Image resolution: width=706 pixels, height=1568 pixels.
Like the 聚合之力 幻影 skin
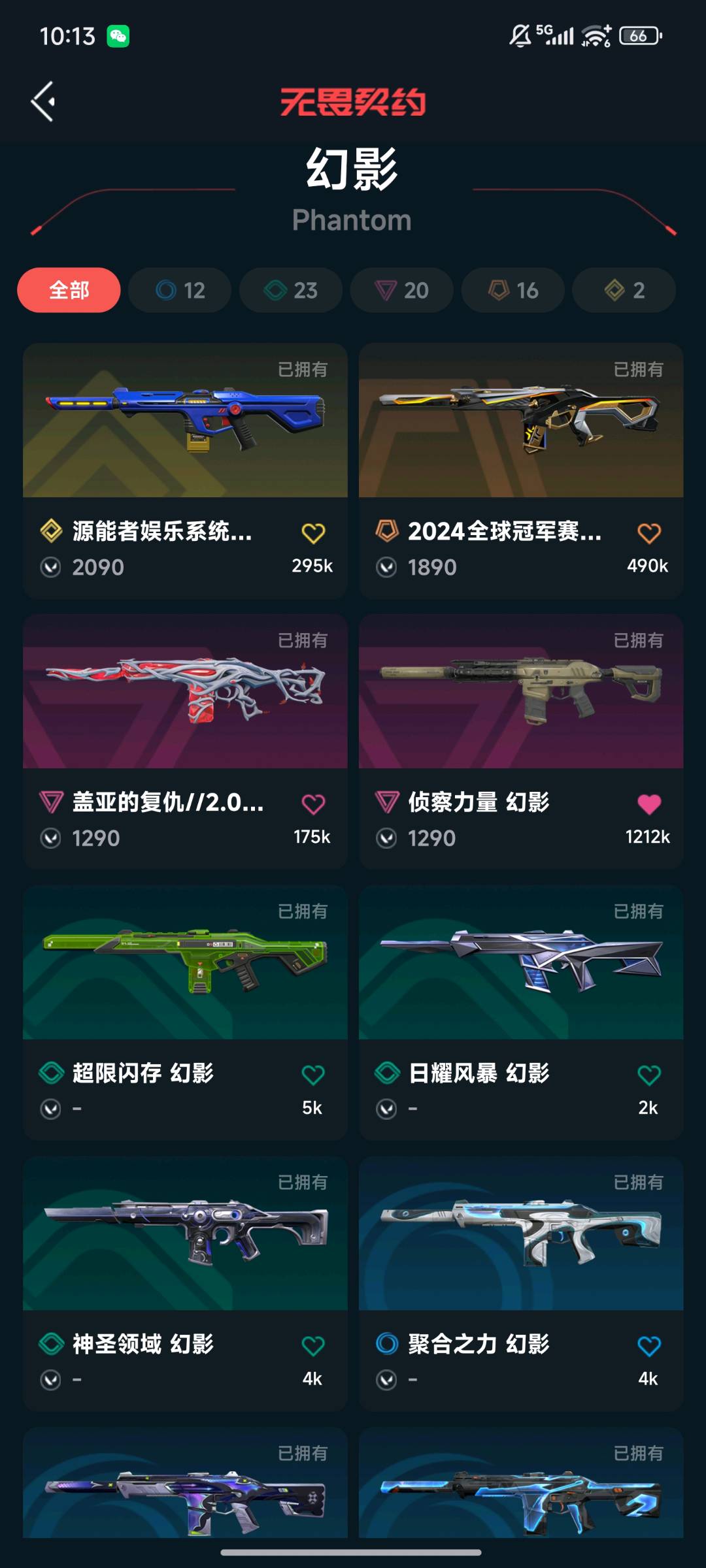648,1346
